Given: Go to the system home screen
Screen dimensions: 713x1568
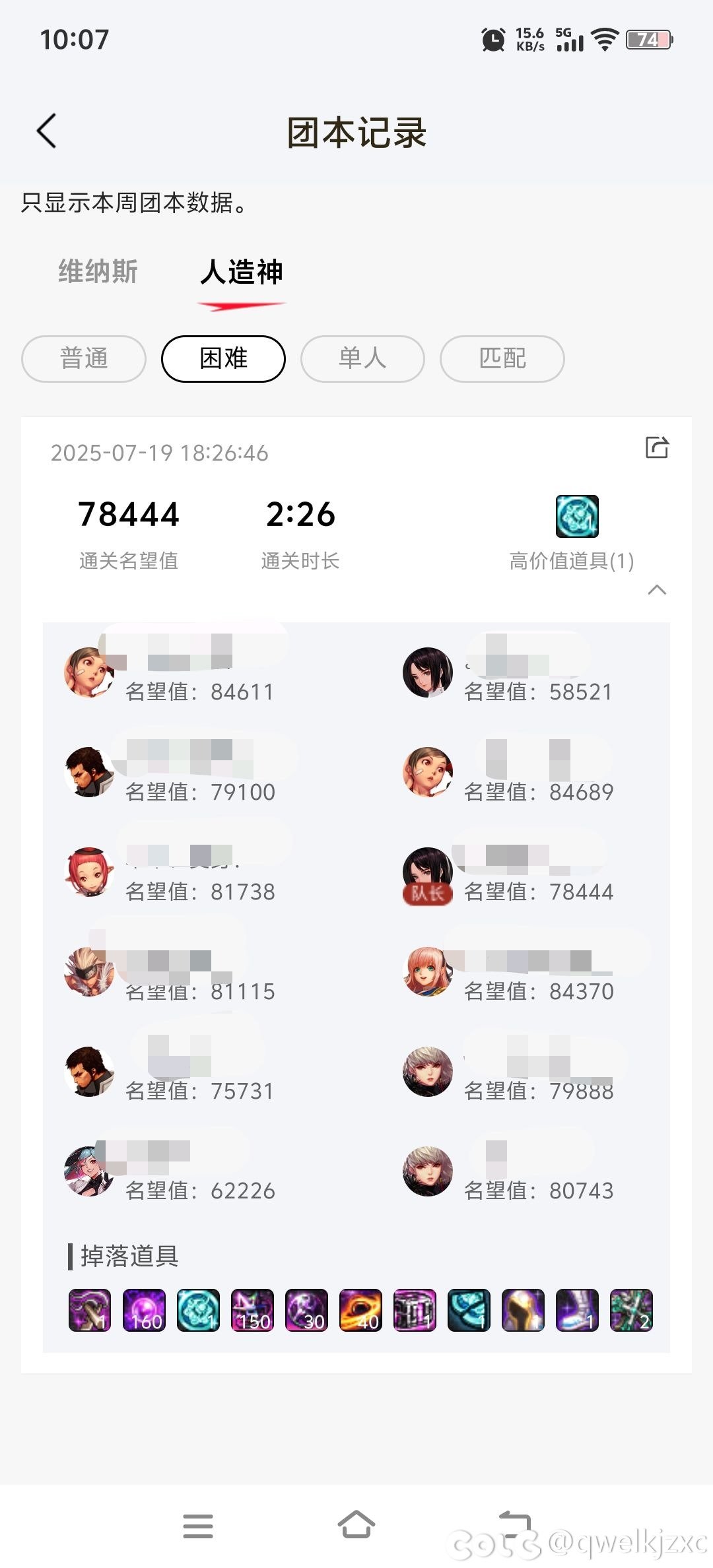Looking at the screenshot, I should click(x=356, y=1524).
